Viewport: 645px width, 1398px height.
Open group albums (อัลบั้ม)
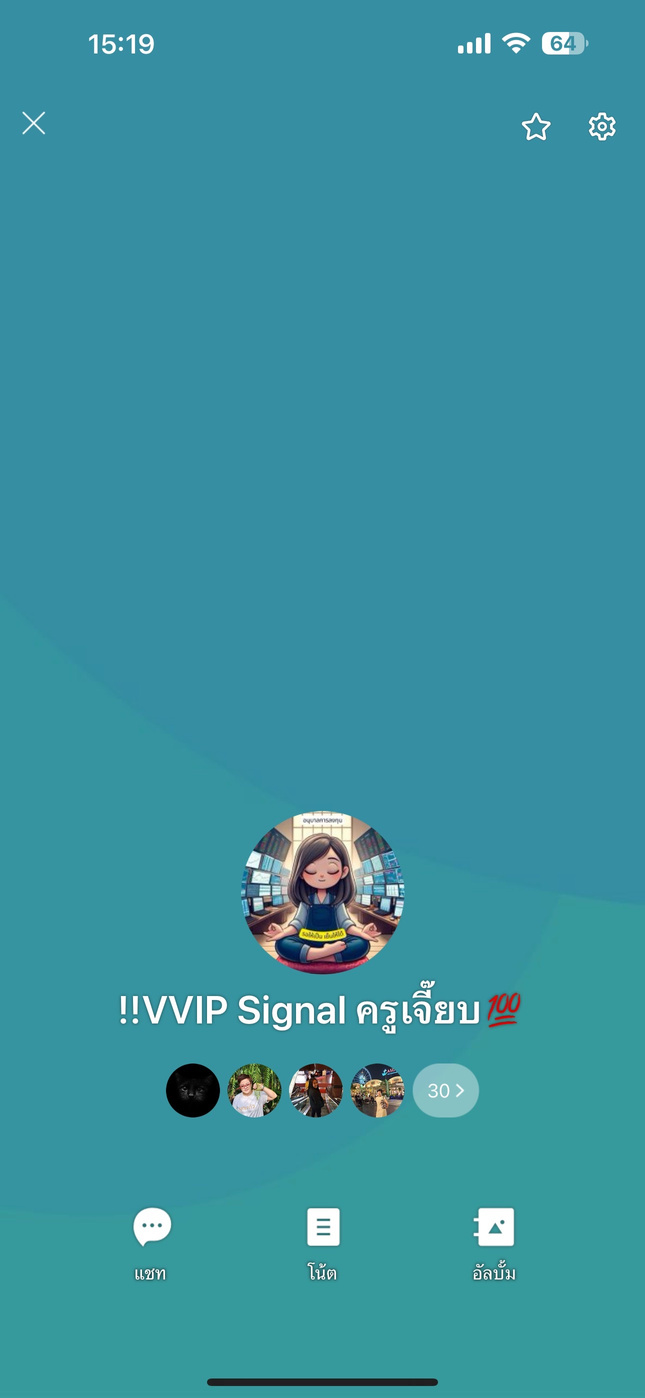pyautogui.click(x=494, y=1243)
